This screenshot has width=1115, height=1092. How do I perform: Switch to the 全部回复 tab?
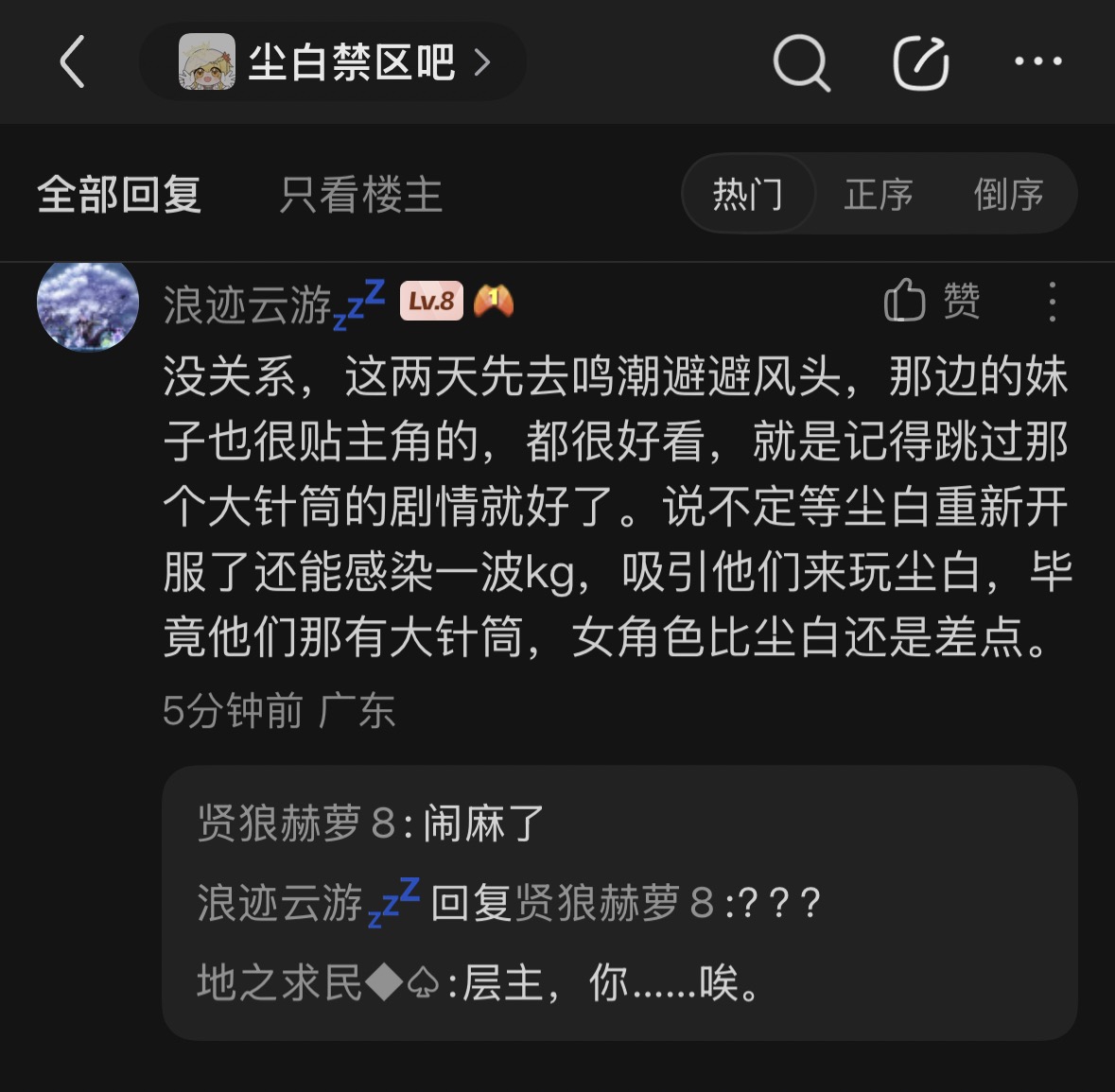pos(119,195)
